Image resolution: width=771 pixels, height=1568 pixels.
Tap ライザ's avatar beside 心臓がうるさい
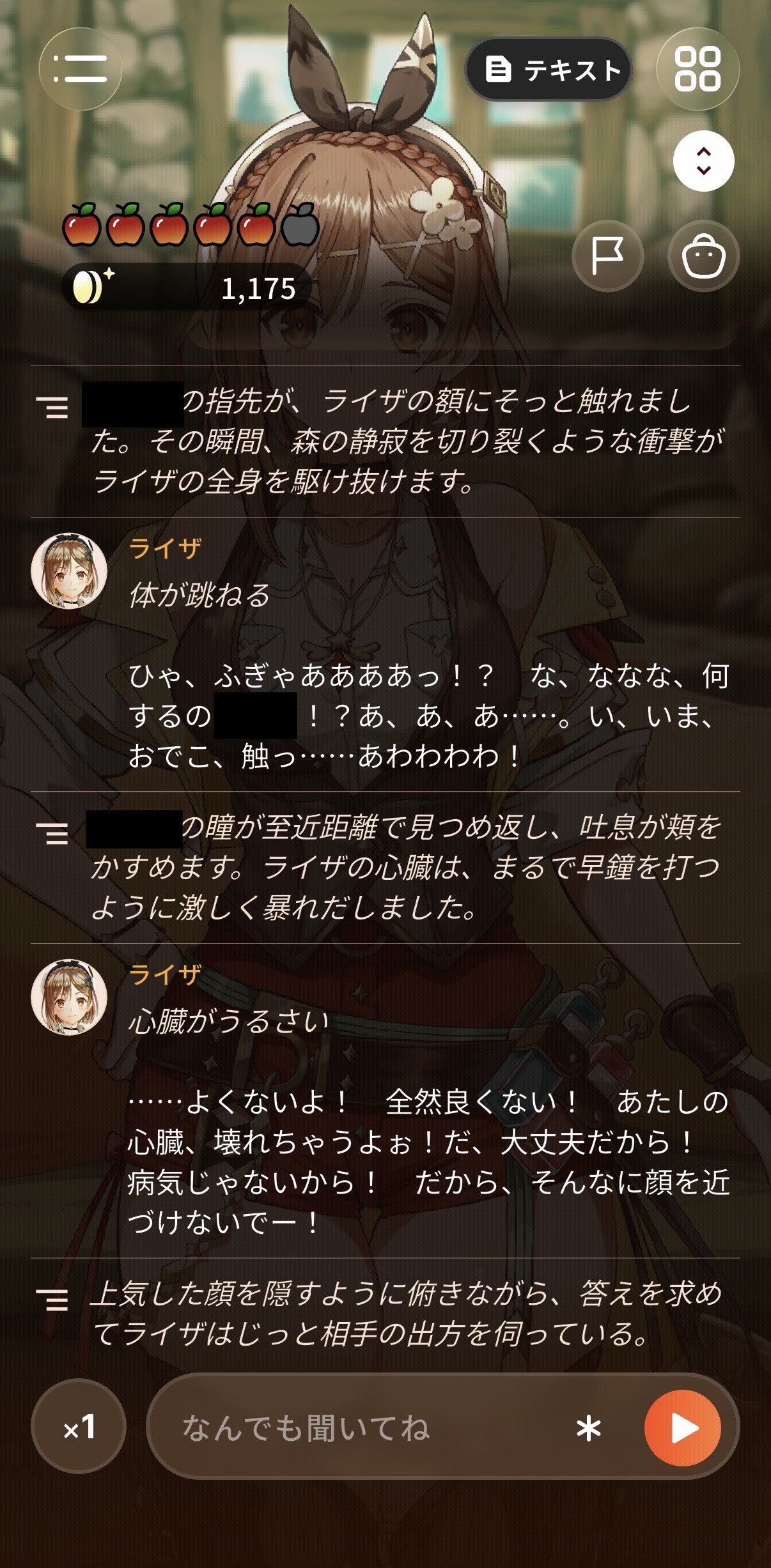pyautogui.click(x=69, y=997)
